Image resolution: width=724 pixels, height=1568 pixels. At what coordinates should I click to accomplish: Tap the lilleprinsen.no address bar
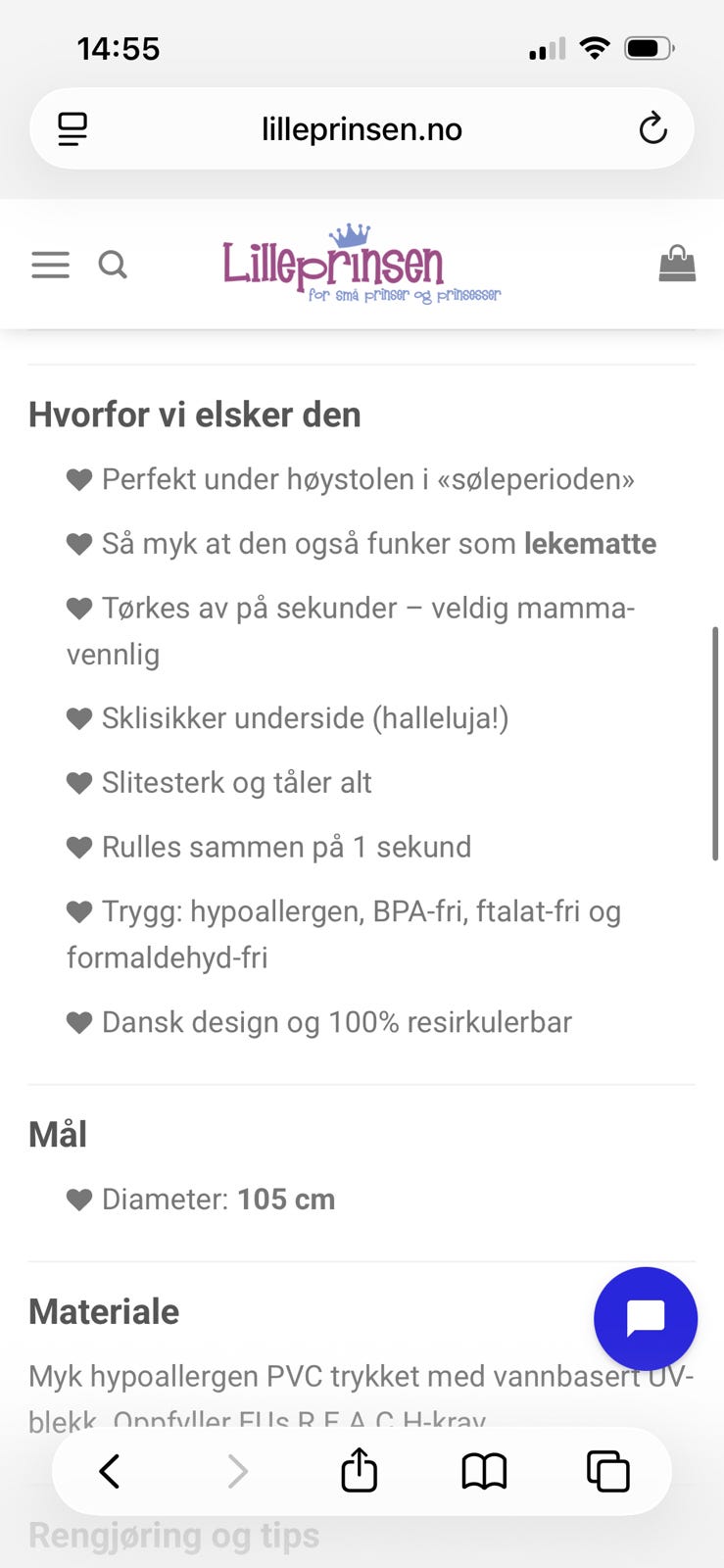click(361, 127)
